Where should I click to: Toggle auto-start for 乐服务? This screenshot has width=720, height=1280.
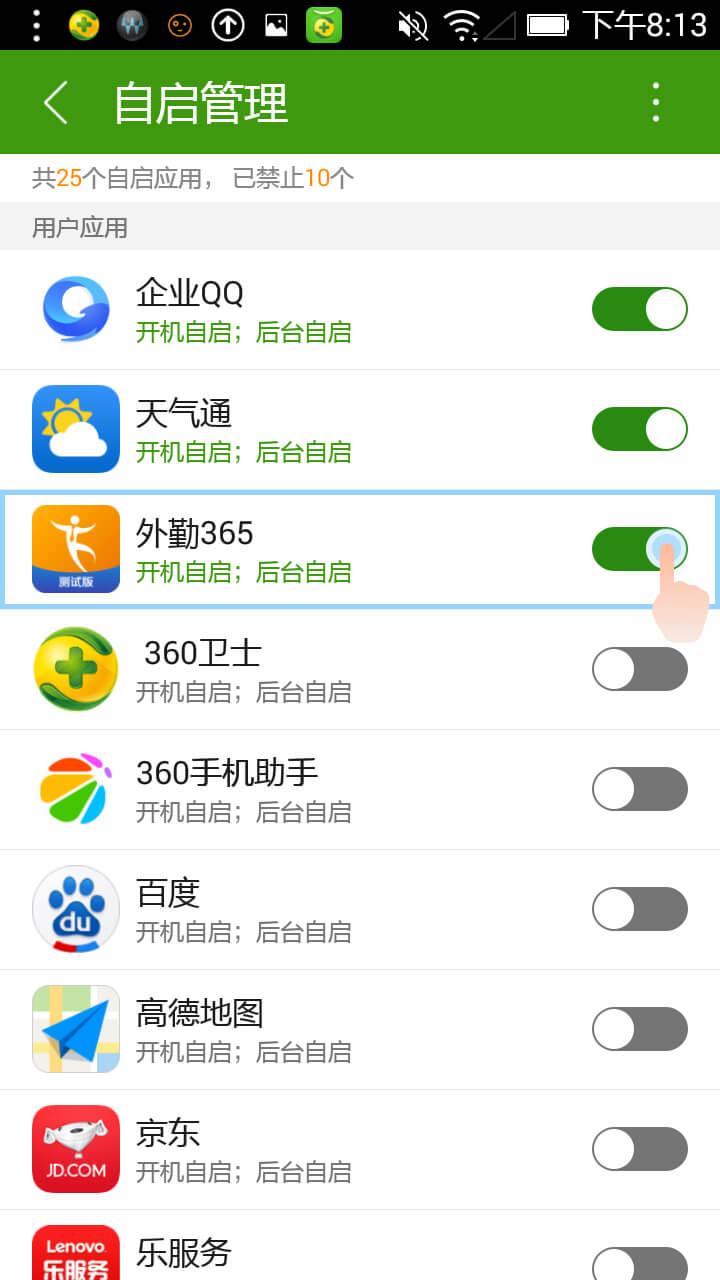[x=640, y=1262]
